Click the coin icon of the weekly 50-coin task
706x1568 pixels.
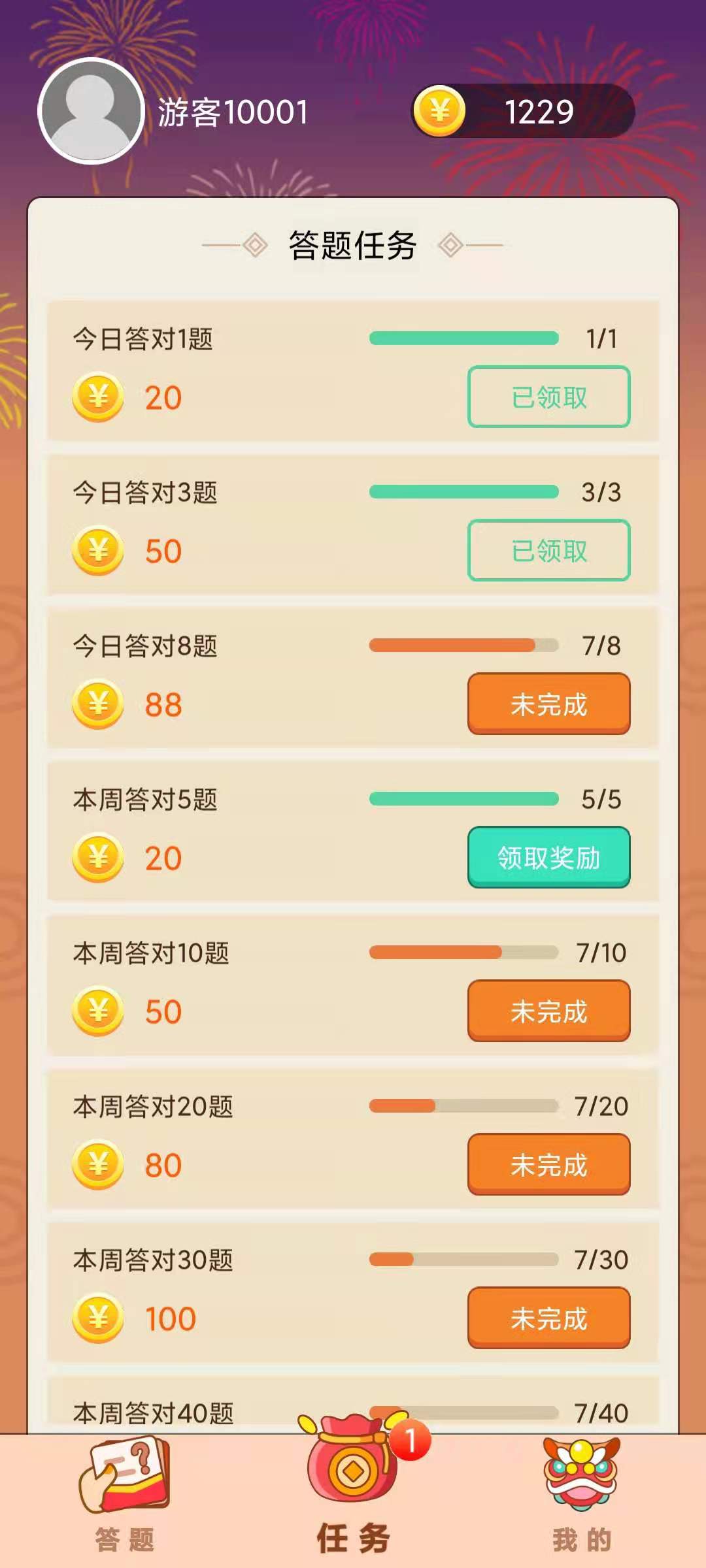pyautogui.click(x=99, y=1011)
